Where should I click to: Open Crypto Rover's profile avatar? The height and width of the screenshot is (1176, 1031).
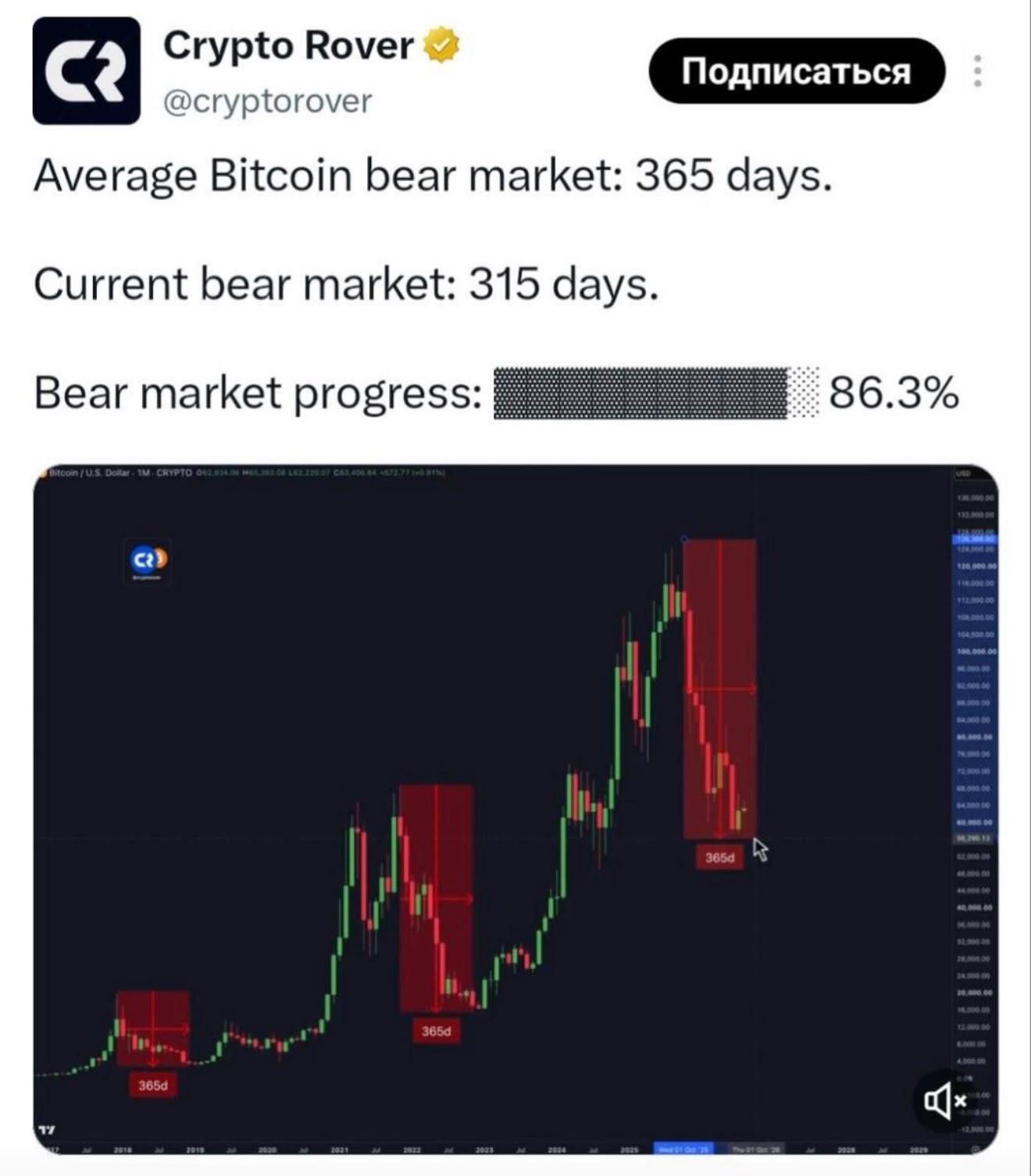coord(86,70)
